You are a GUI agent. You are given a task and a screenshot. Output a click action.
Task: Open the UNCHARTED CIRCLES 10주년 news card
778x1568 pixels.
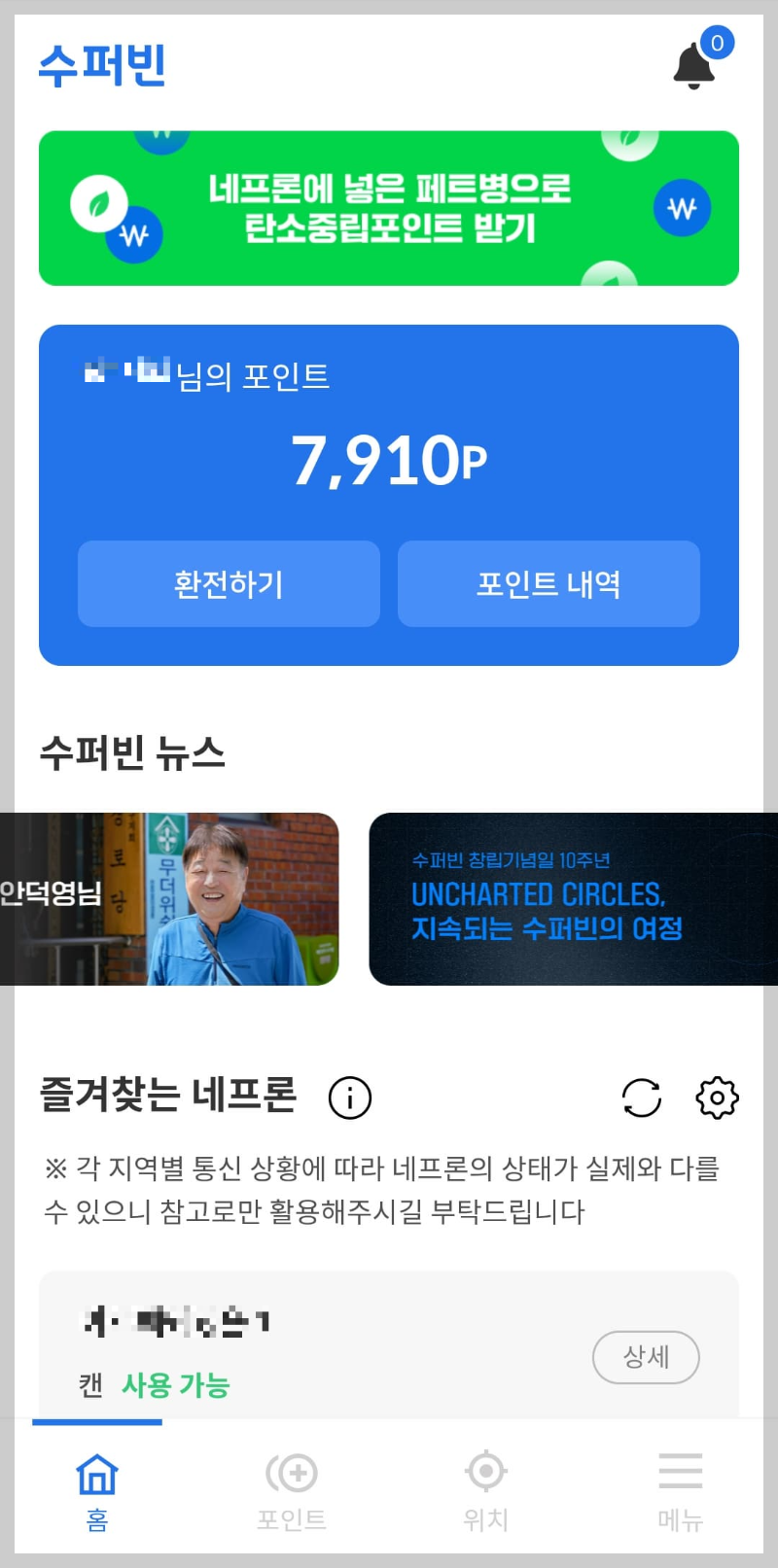click(572, 899)
